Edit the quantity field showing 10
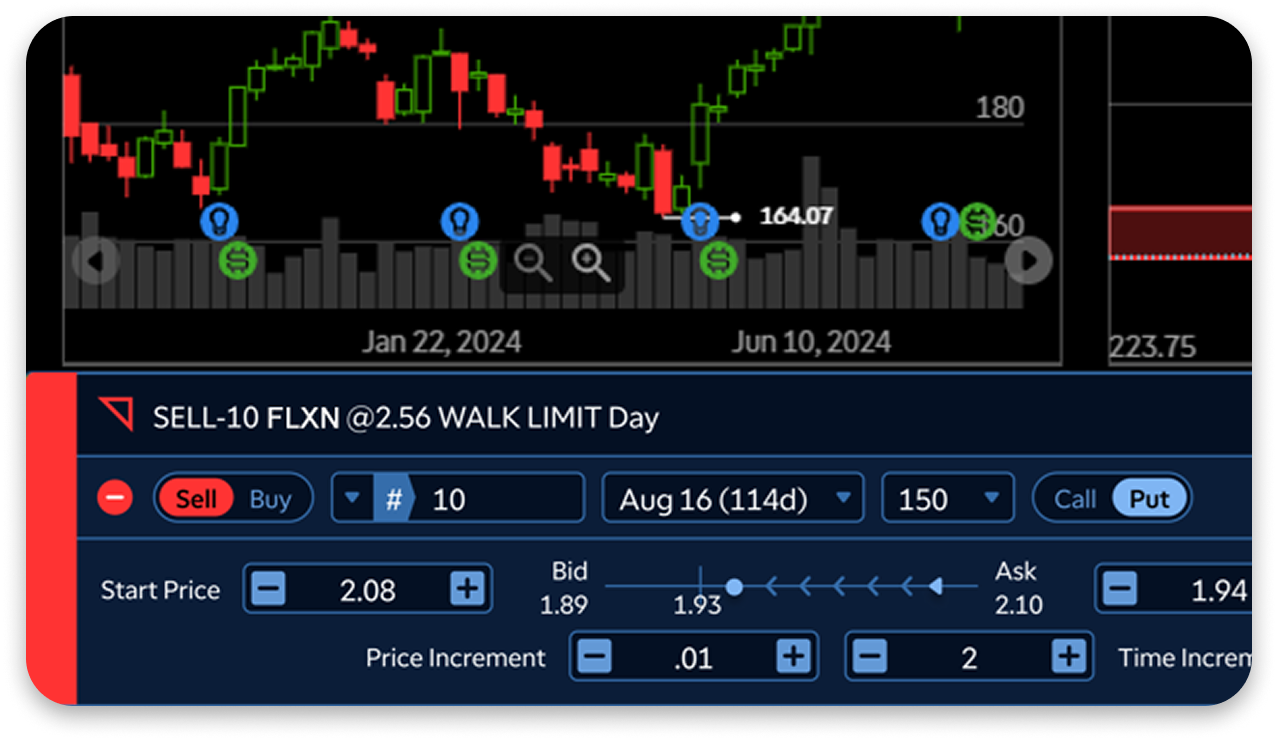This screenshot has width=1277, height=741. 500,498
